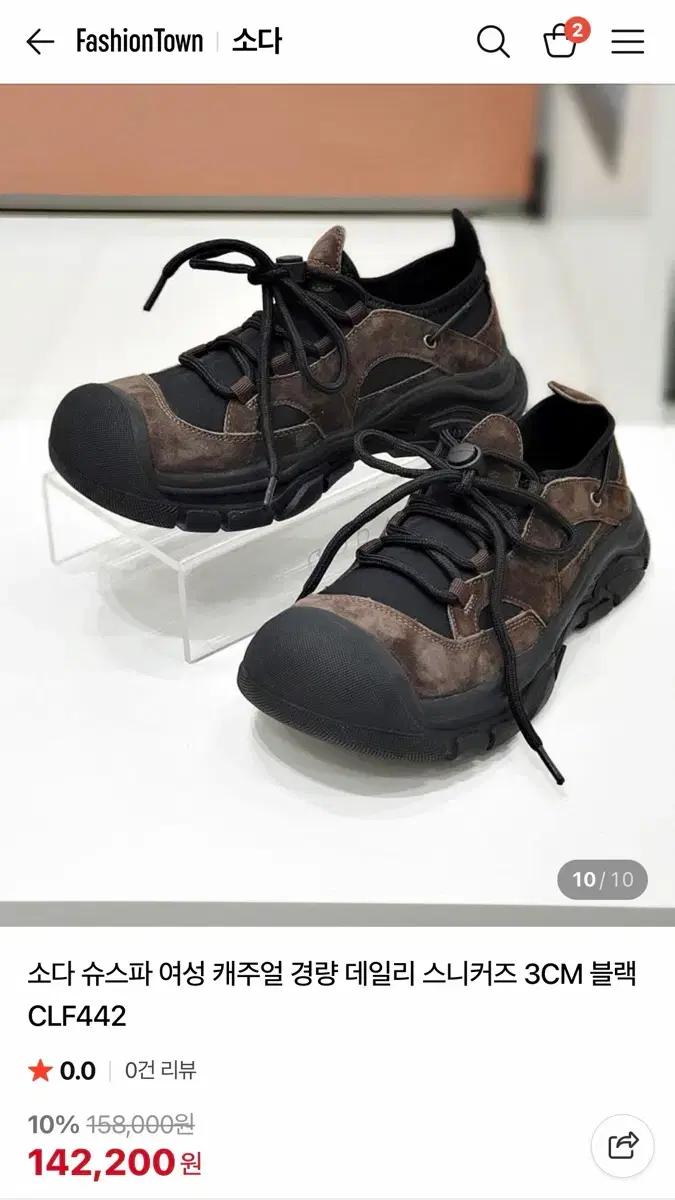675x1200 pixels.
Task: View the sneaker product photo
Action: click(x=337, y=500)
